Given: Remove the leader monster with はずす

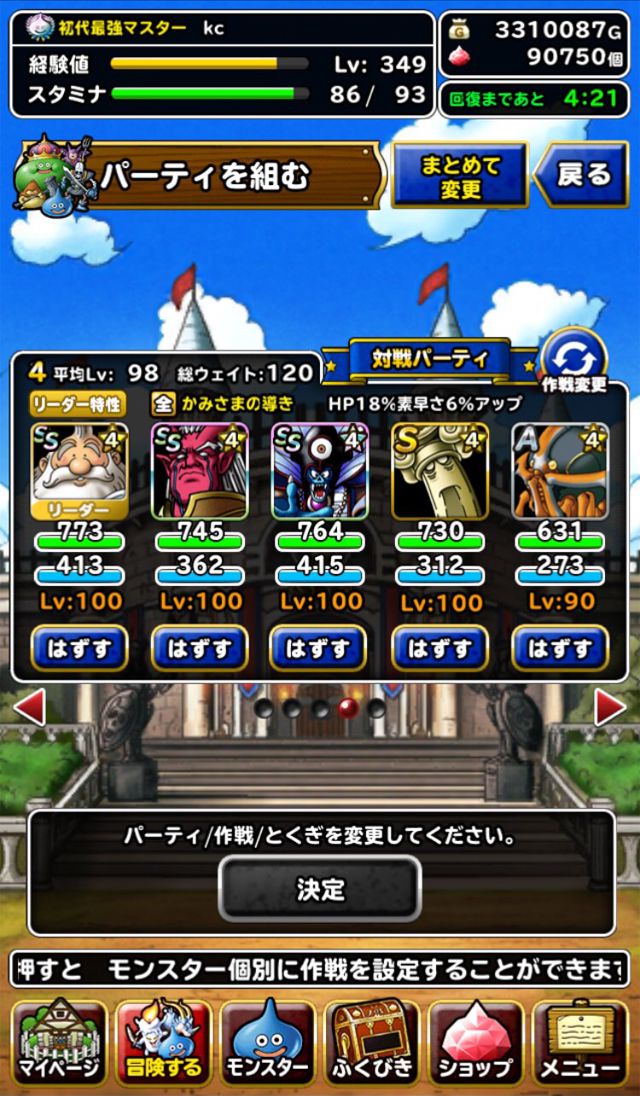Looking at the screenshot, I should click(79, 649).
